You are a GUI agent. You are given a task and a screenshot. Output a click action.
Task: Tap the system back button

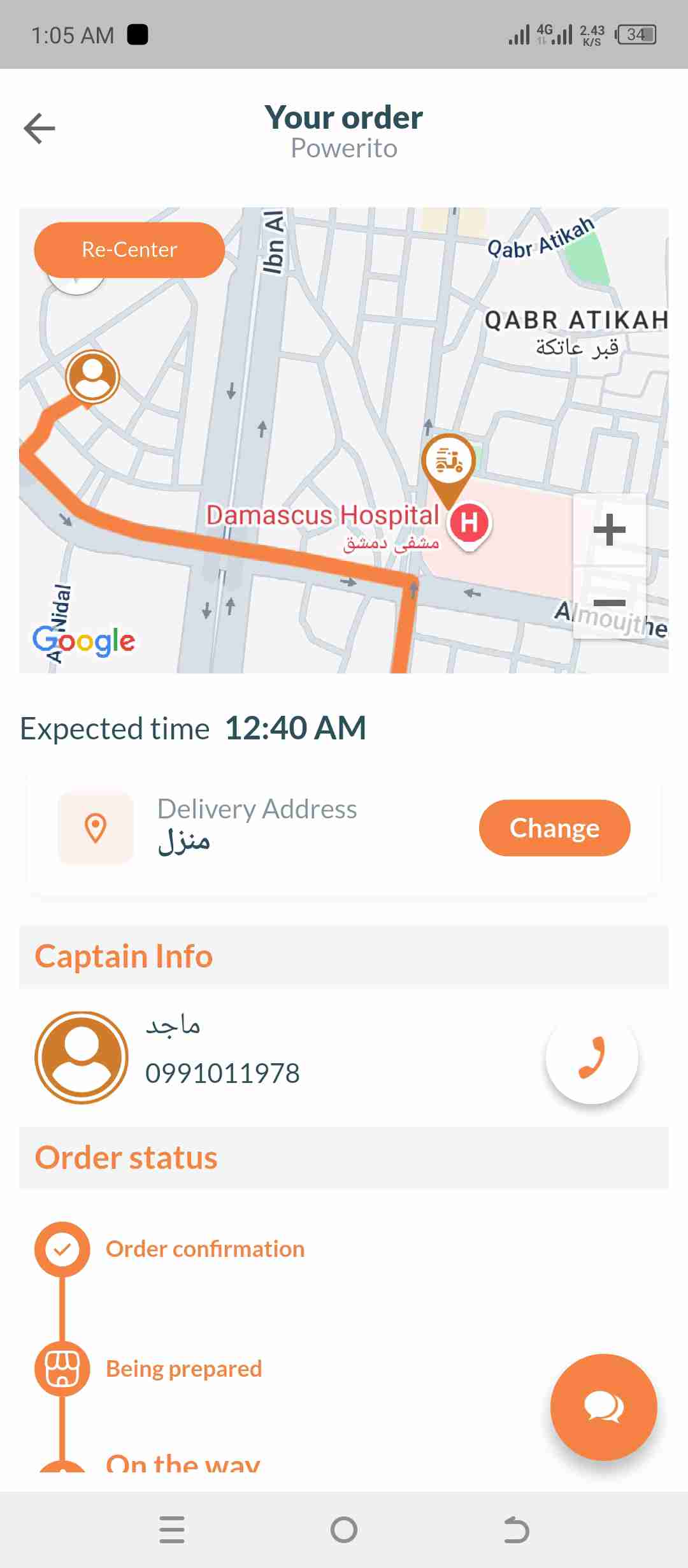coord(516,1530)
